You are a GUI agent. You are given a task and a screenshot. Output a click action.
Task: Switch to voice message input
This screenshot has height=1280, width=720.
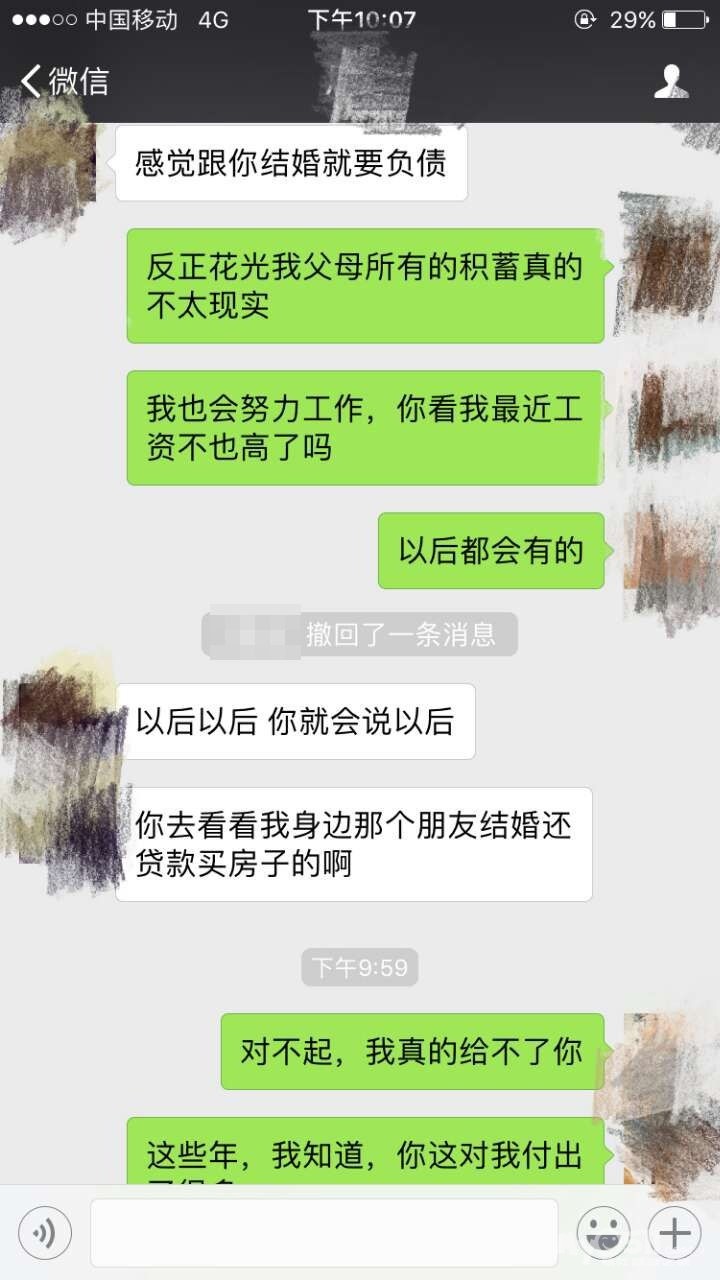(x=44, y=1232)
